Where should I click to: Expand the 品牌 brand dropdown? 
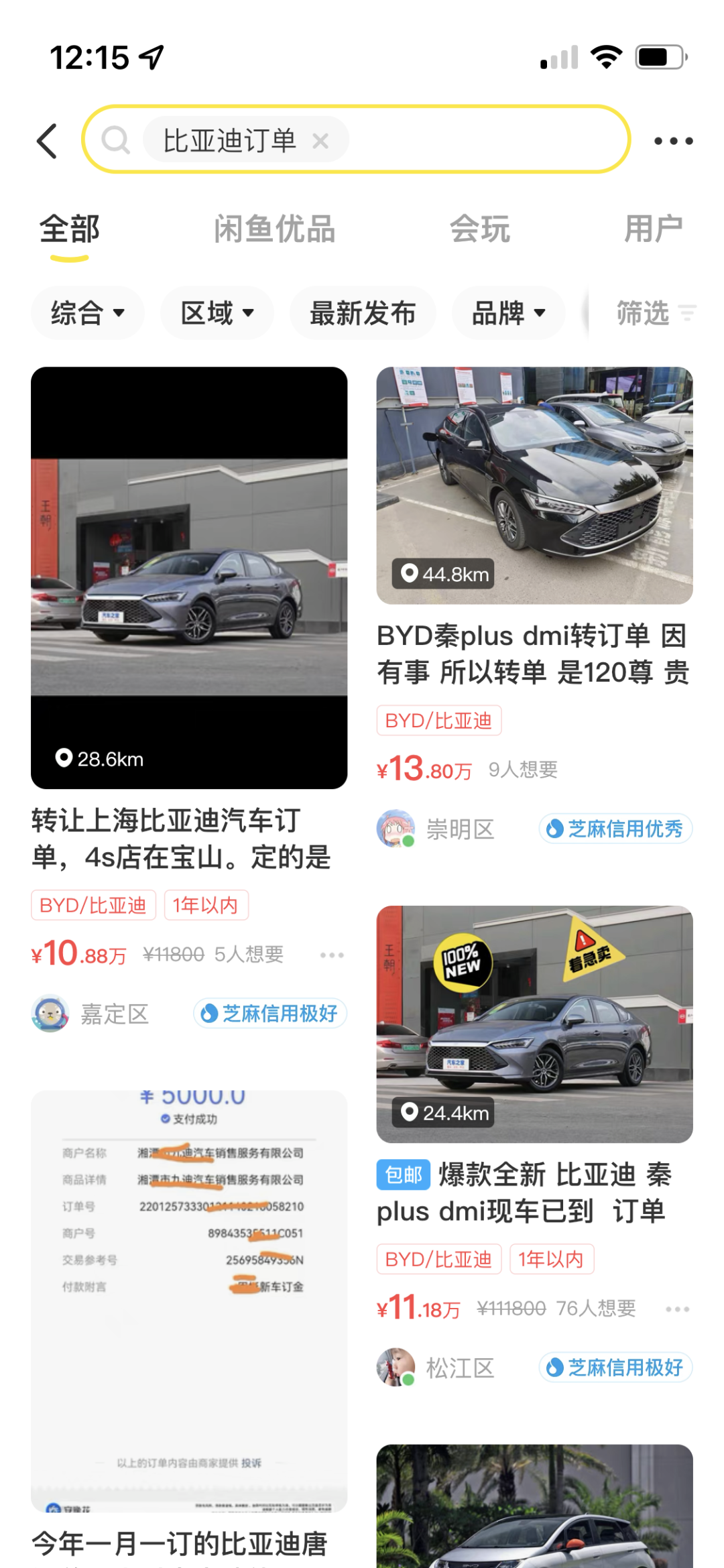tap(509, 313)
